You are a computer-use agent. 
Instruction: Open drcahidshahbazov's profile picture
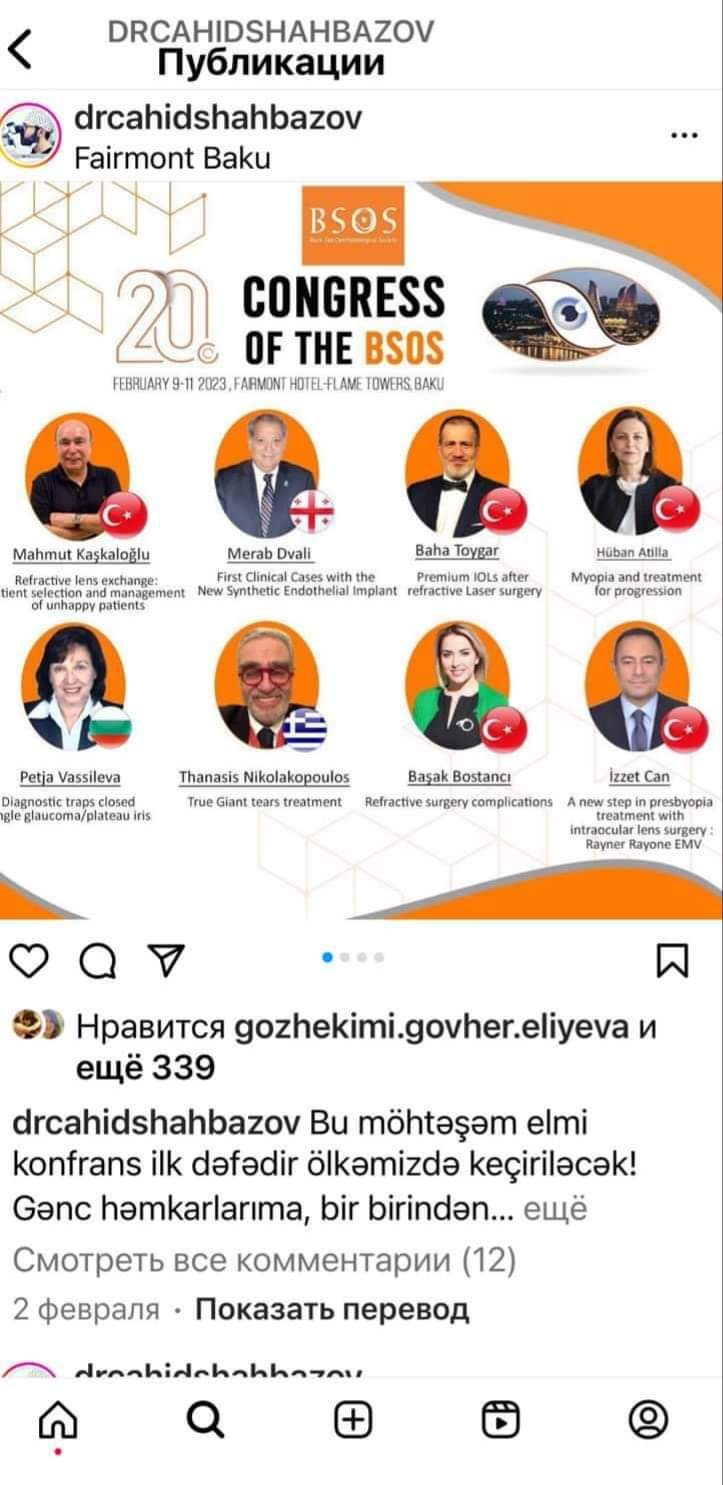[29, 138]
